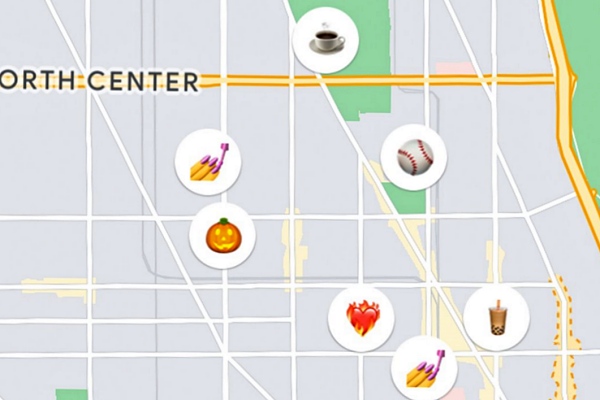Select the bubble tea map marker

pos(496,318)
